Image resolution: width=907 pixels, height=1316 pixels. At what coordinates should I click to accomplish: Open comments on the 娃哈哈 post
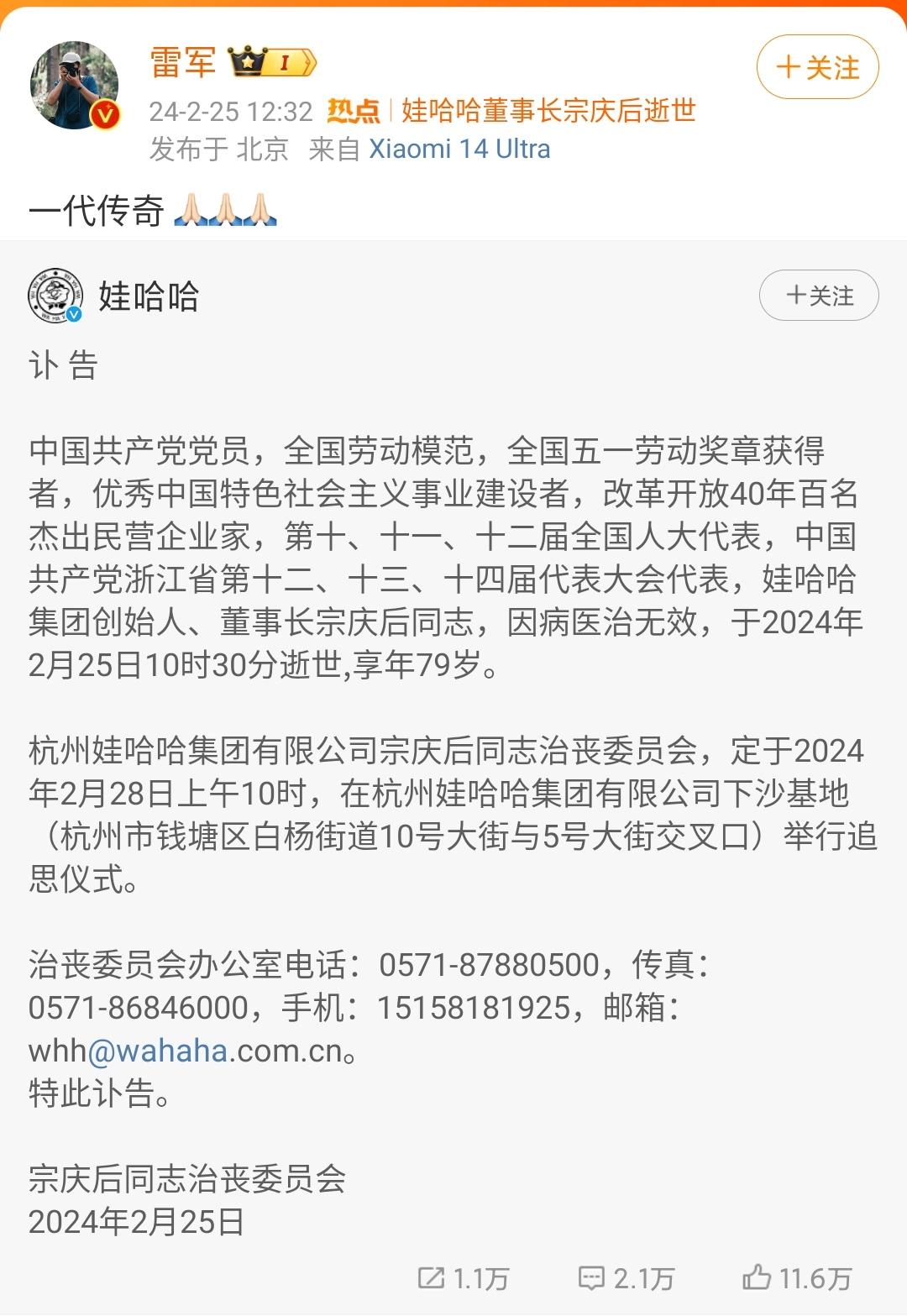click(627, 1278)
